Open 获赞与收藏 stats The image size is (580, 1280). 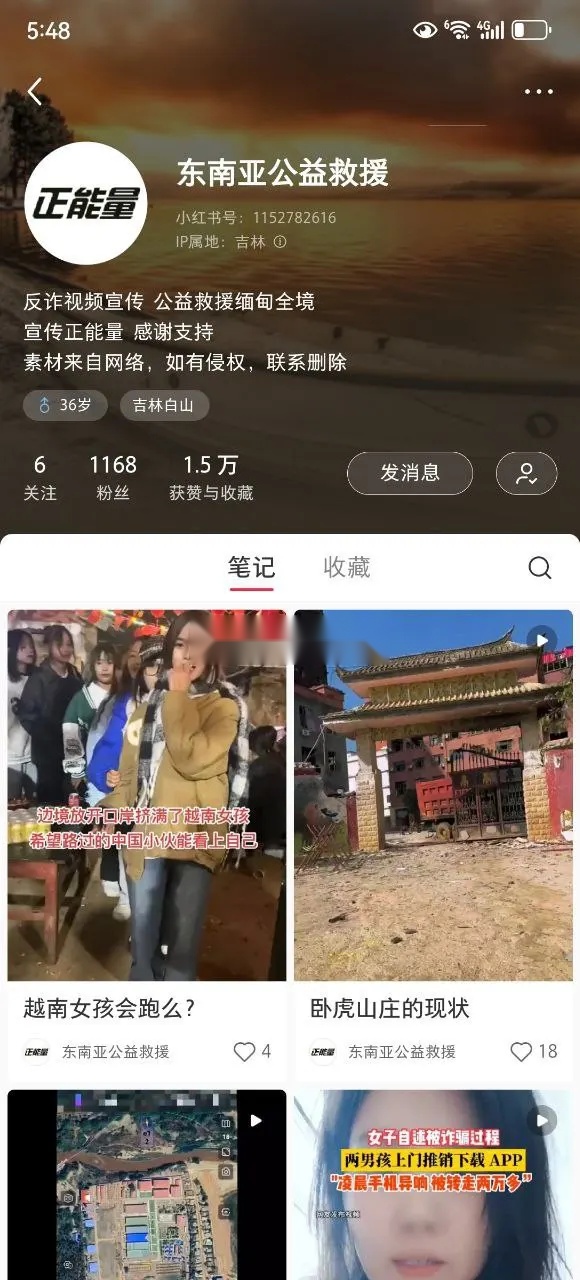click(x=211, y=477)
